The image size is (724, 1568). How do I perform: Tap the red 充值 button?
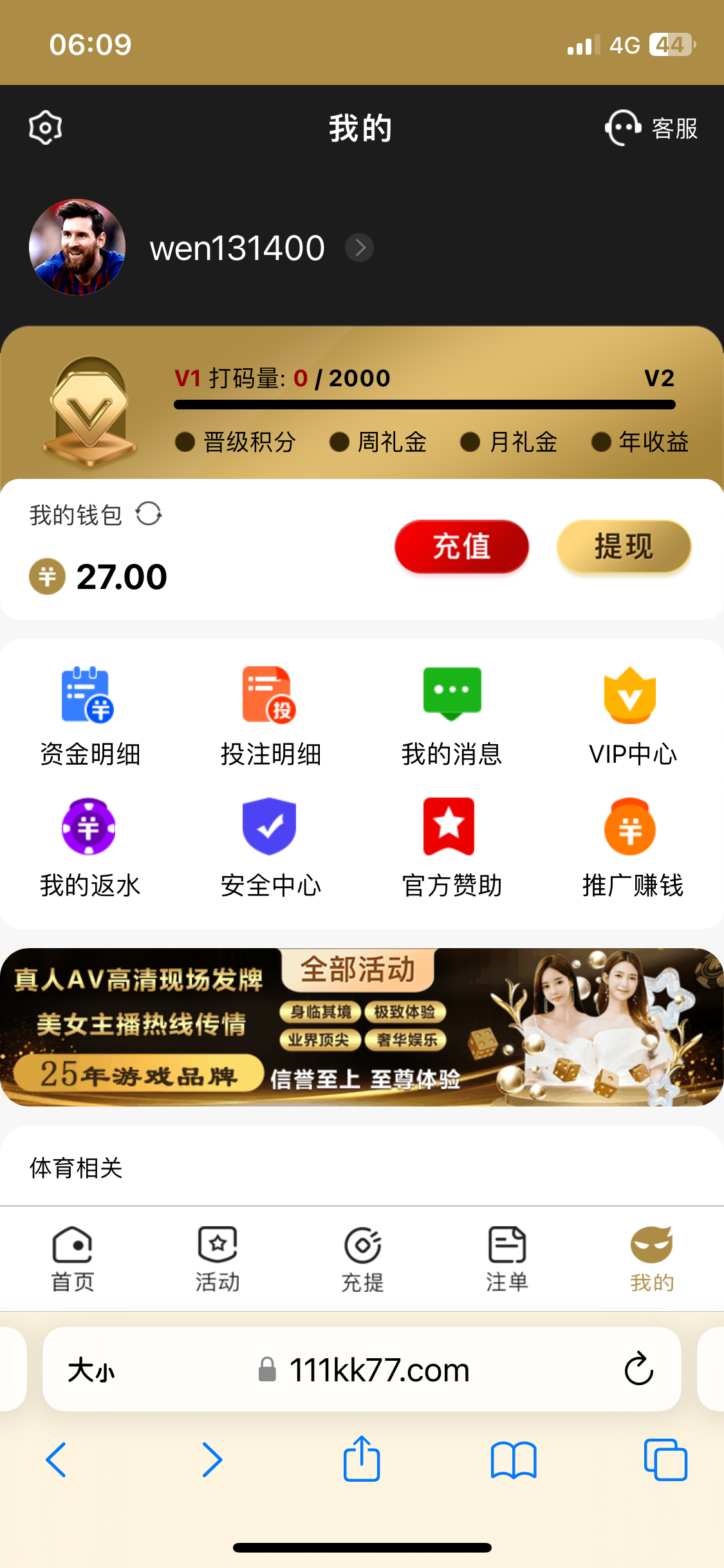pyautogui.click(x=461, y=546)
